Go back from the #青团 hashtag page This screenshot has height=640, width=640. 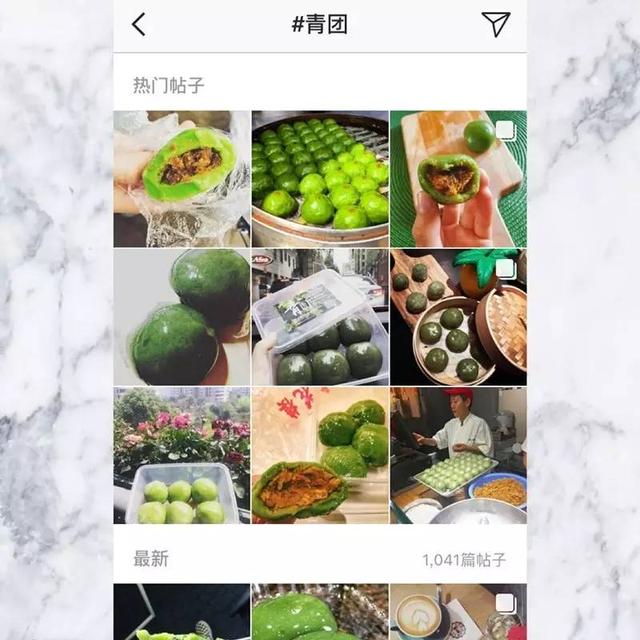139,25
